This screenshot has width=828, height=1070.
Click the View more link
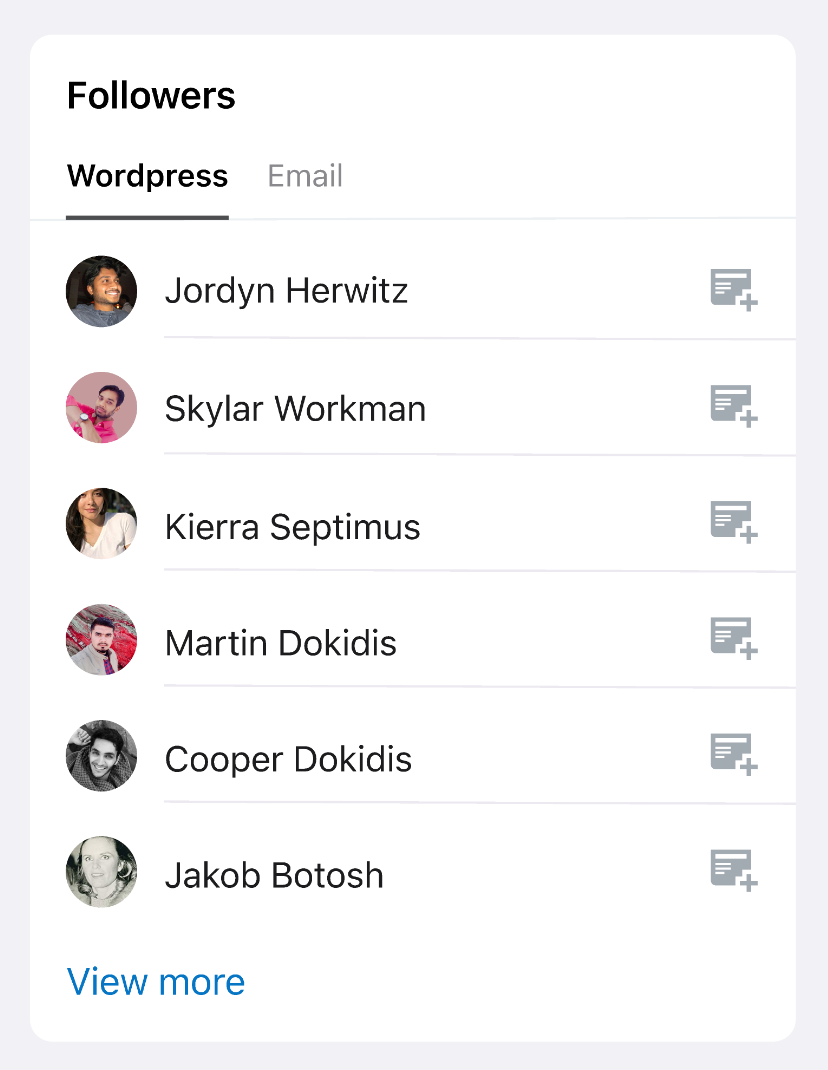[x=155, y=981]
